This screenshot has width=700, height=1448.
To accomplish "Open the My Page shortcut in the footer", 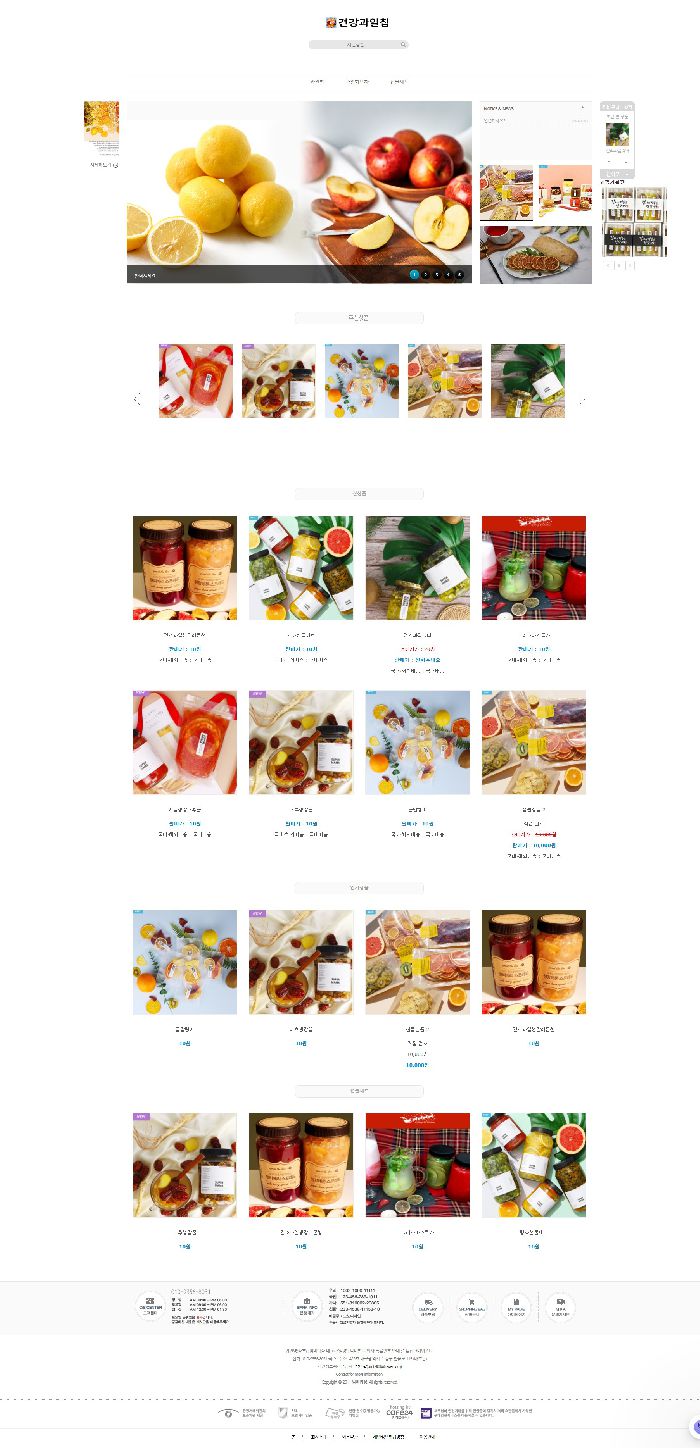I will point(516,1307).
